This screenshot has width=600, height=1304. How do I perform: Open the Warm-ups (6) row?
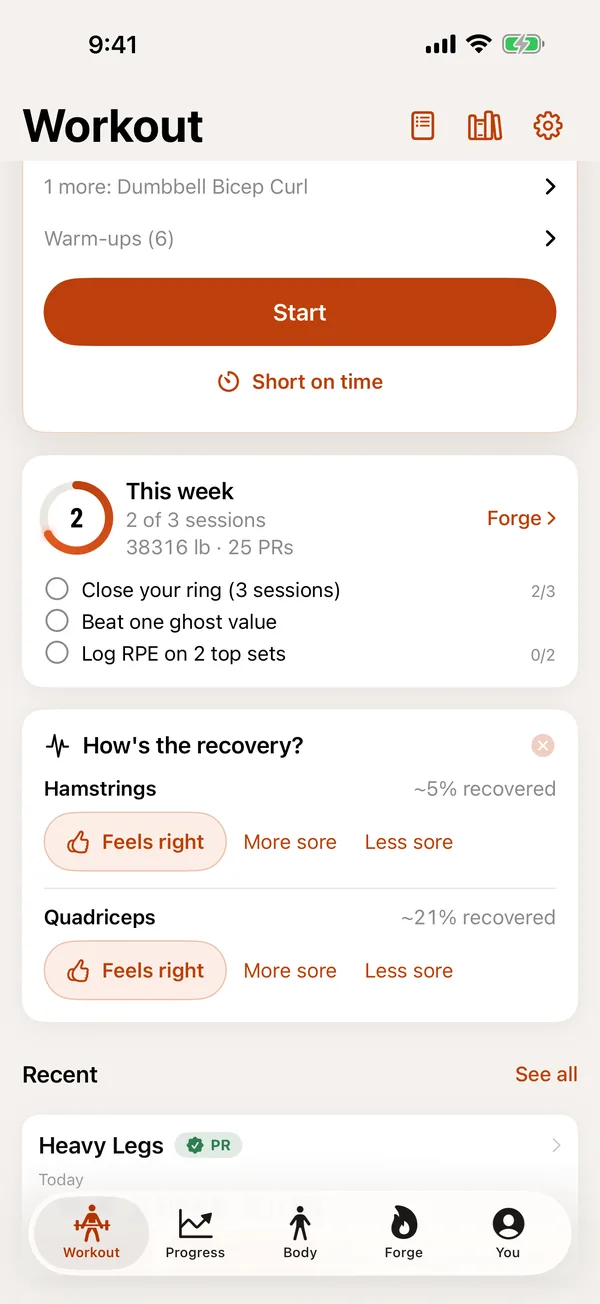click(300, 239)
